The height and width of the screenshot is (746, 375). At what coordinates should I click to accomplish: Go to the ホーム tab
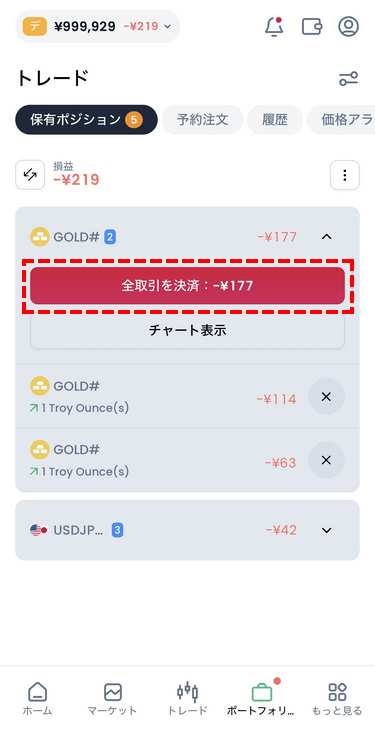tap(37, 698)
